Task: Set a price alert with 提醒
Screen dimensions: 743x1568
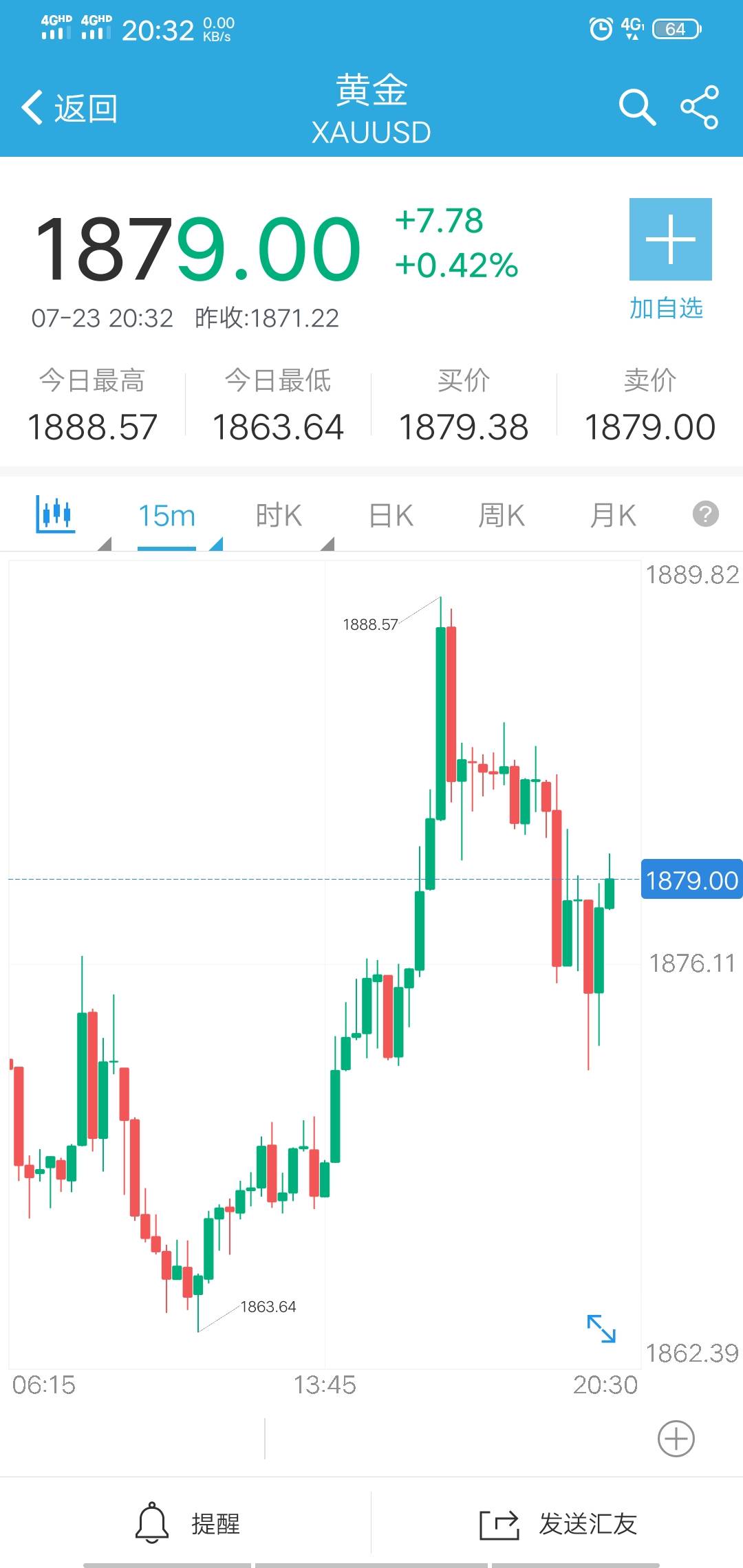Action: 187,1523
